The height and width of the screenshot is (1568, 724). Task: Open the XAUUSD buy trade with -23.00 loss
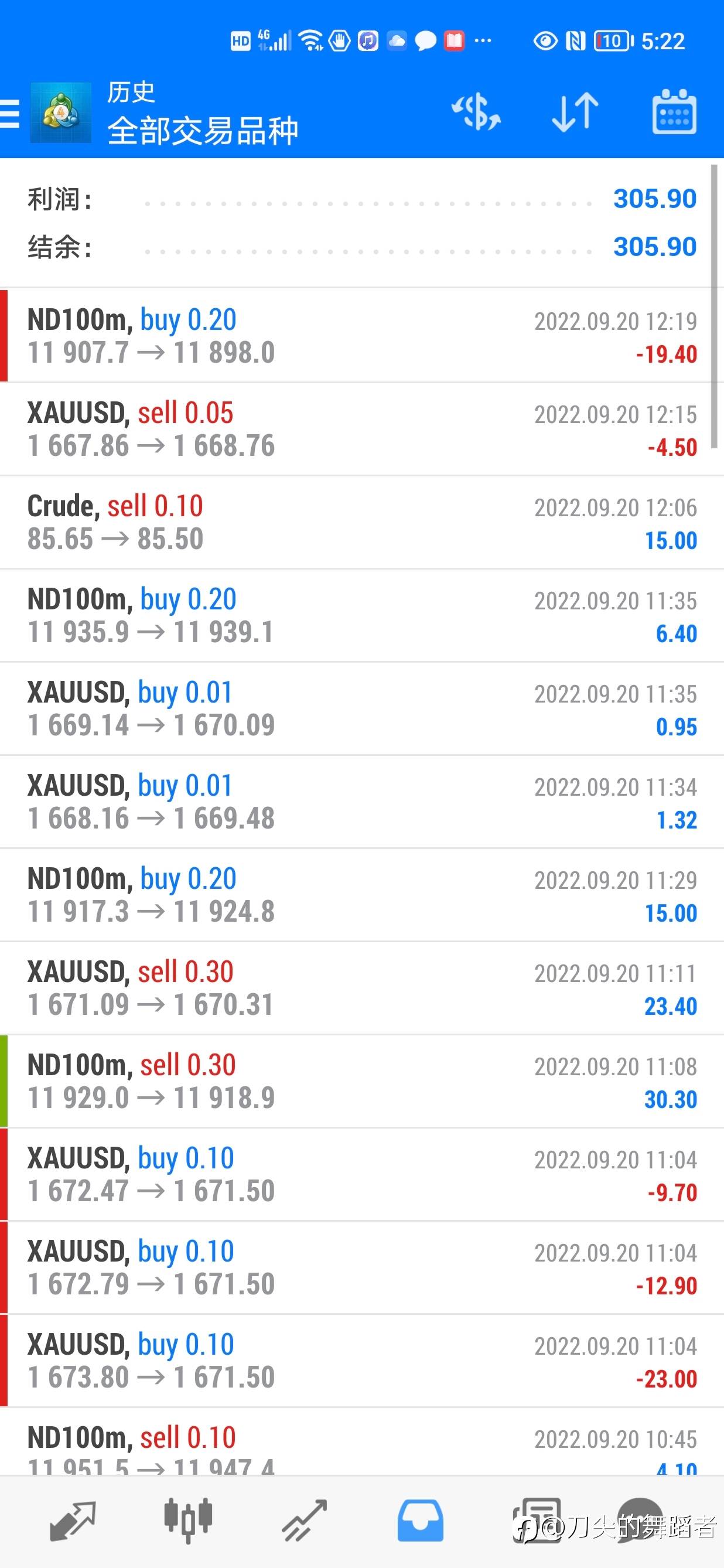[x=362, y=1361]
